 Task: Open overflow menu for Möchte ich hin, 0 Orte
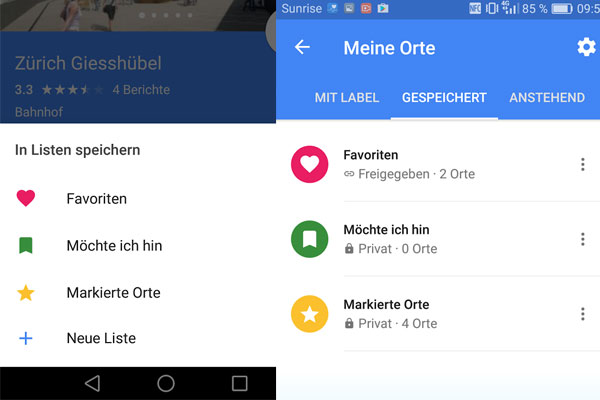point(583,239)
